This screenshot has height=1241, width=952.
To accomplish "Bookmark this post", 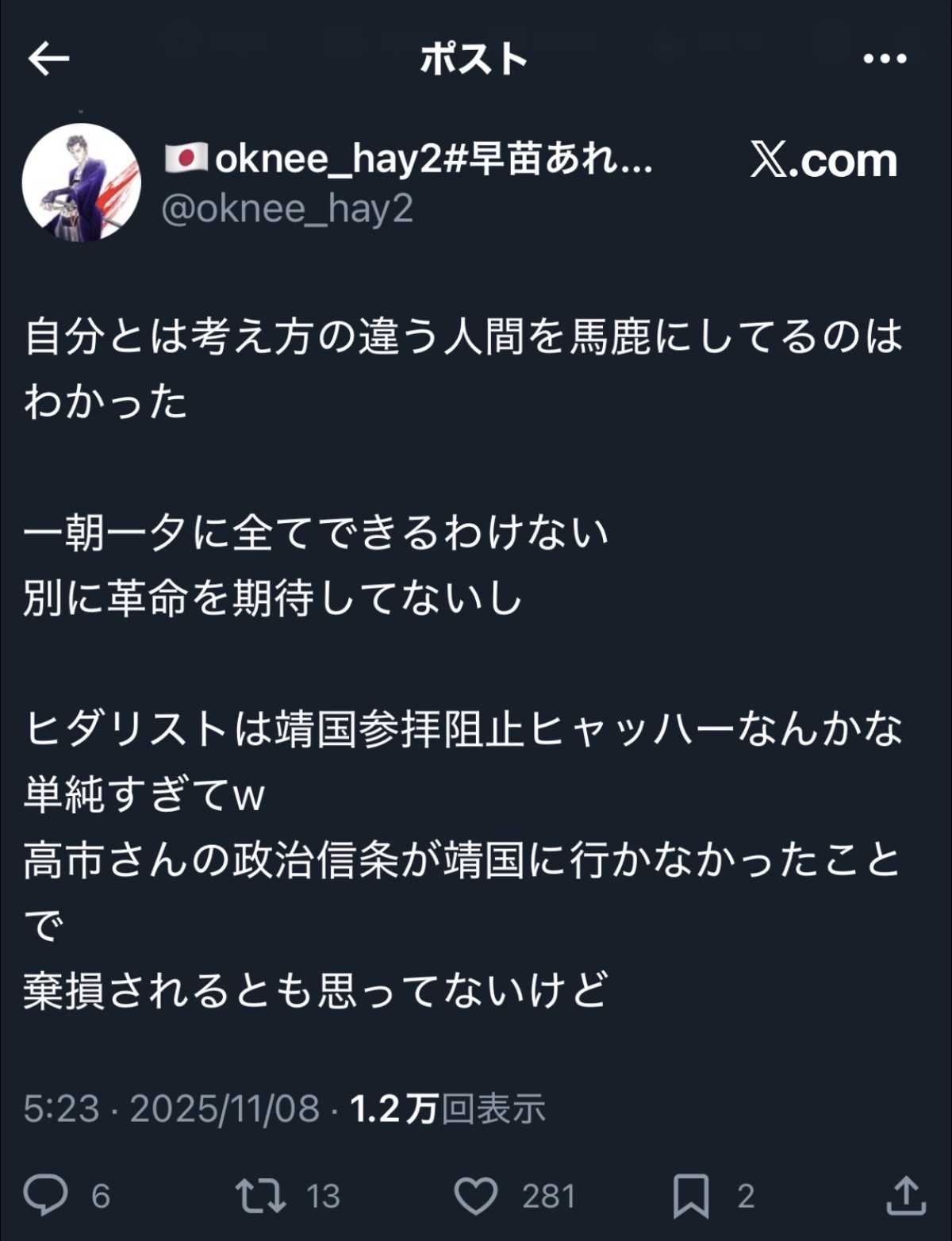I will (690, 1195).
